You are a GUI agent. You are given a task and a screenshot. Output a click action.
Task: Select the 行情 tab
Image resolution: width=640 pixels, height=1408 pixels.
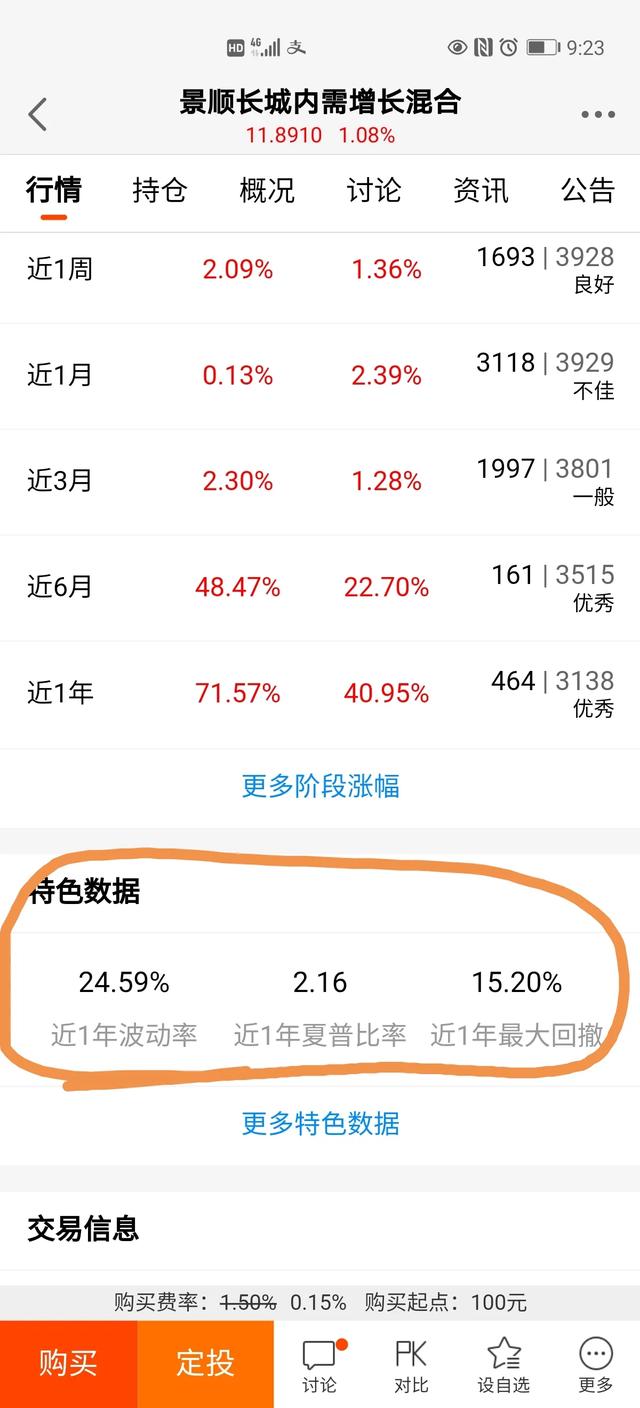[x=54, y=190]
